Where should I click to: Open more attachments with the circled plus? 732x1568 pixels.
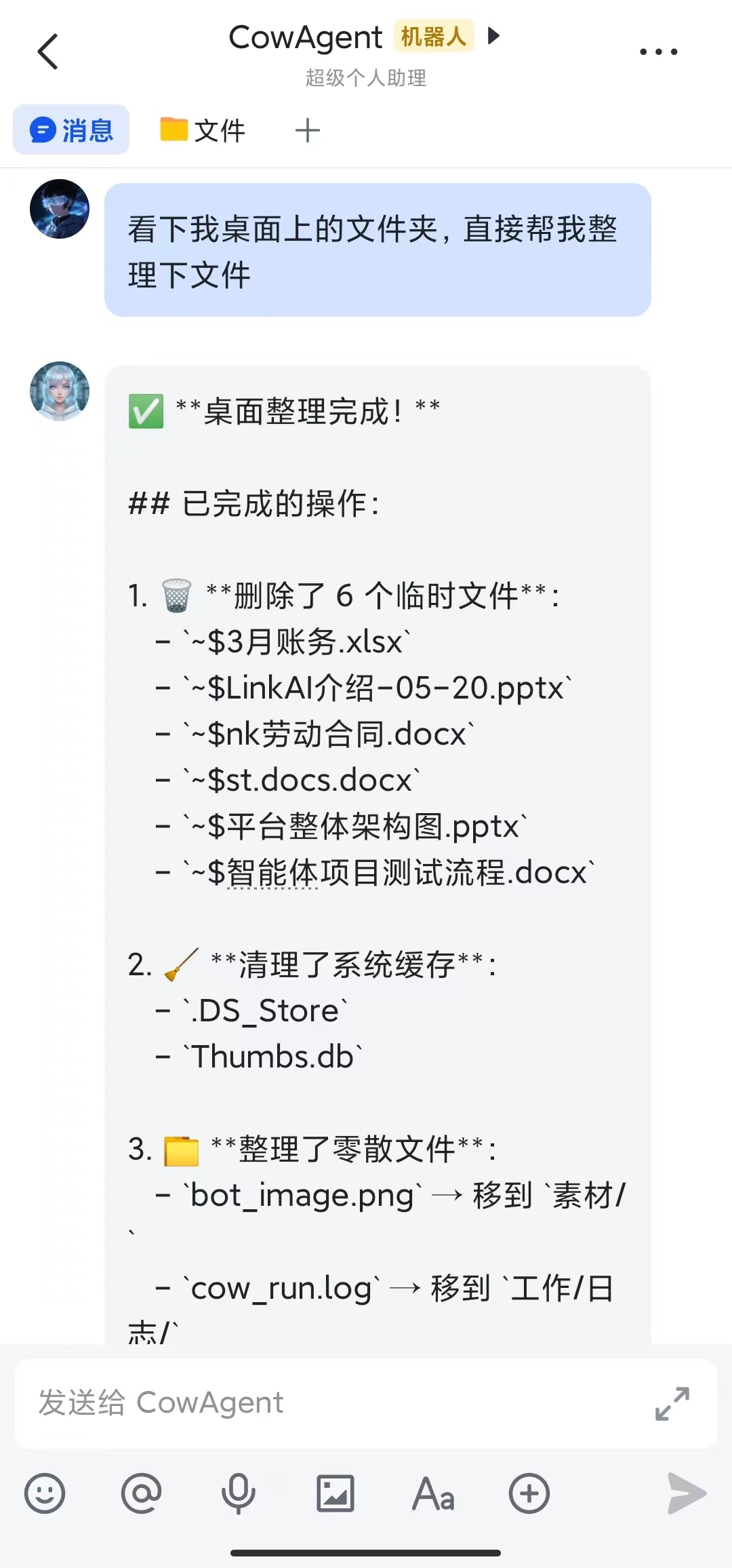coord(529,1493)
